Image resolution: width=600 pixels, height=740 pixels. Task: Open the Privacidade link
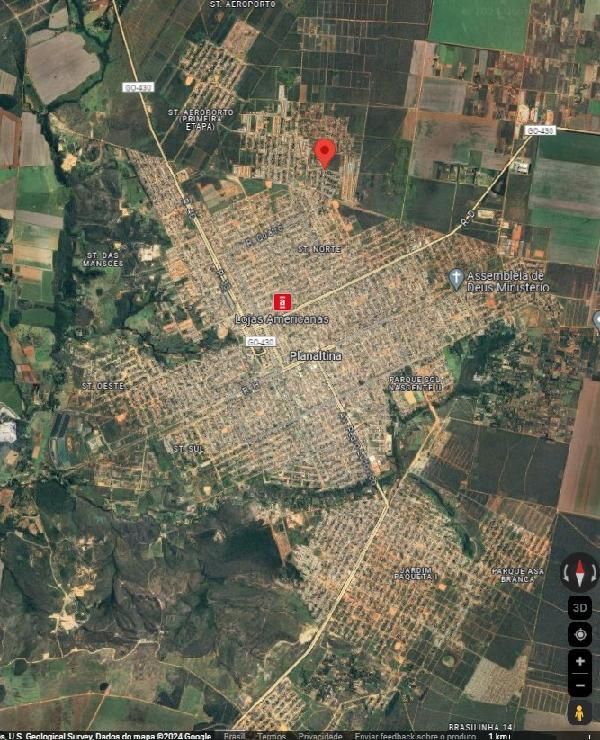321,735
